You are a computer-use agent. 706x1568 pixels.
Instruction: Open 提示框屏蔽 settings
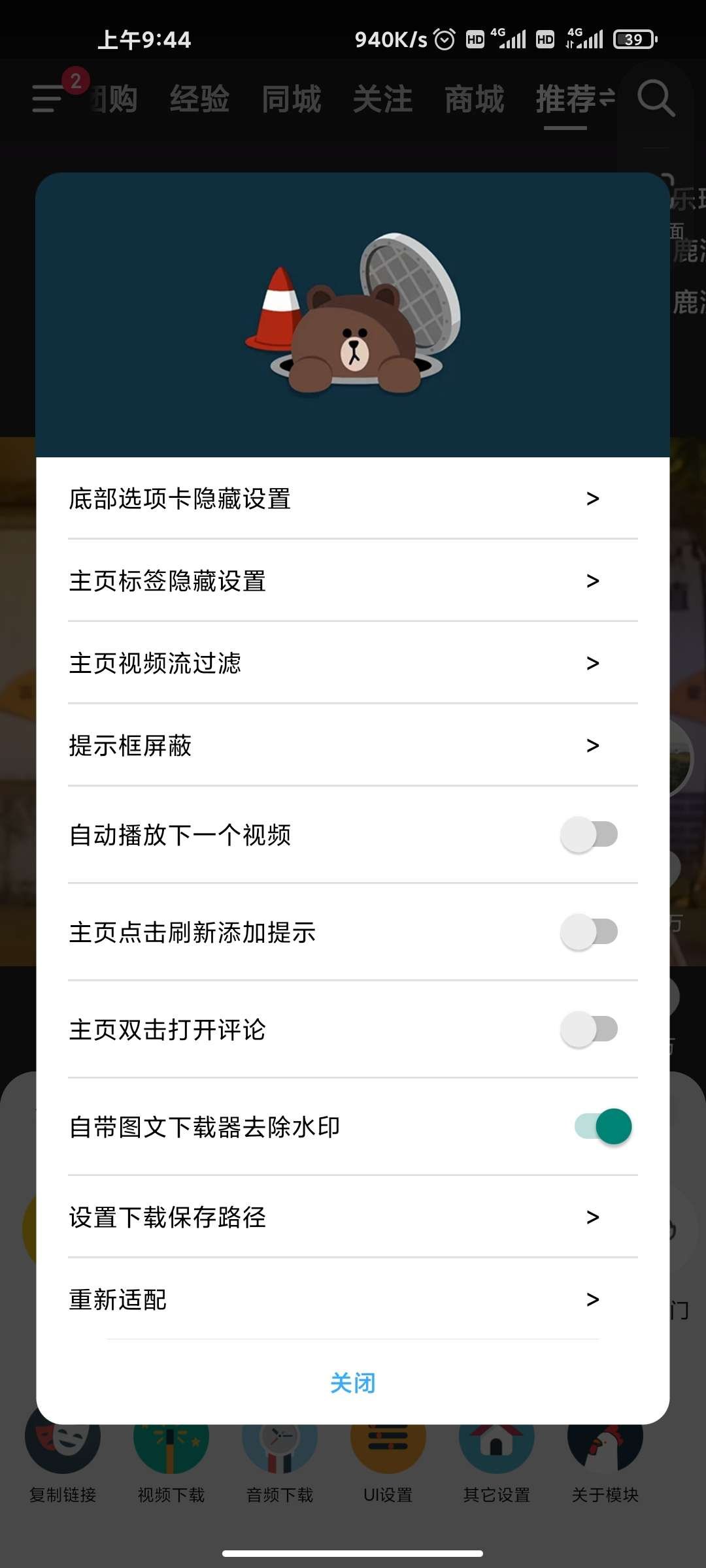pyautogui.click(x=353, y=745)
